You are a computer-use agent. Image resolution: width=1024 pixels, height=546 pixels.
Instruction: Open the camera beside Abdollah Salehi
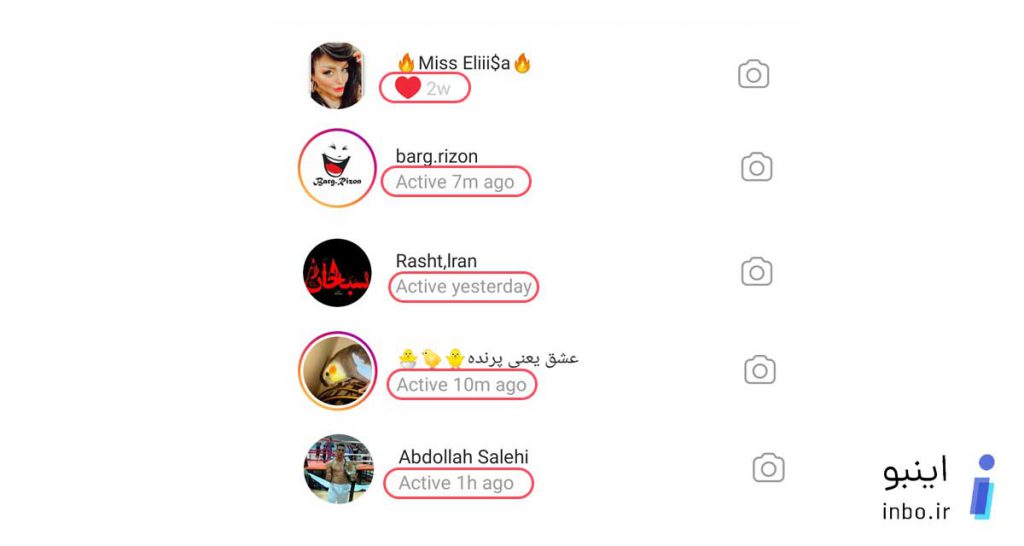click(x=768, y=468)
